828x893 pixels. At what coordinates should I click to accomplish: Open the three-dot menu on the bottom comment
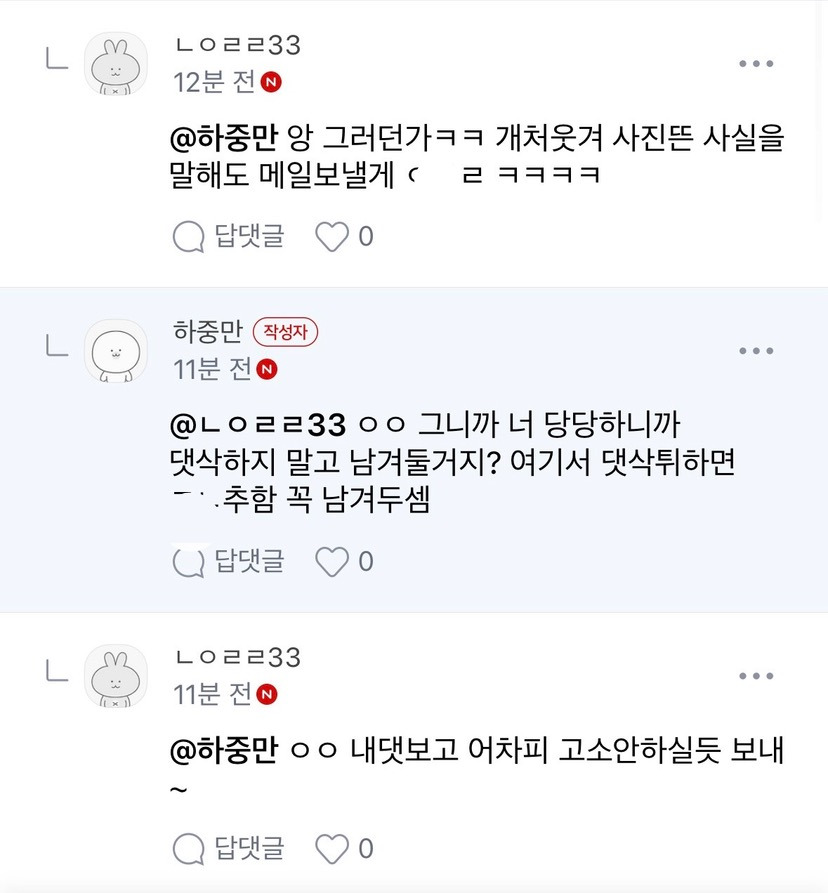click(x=757, y=675)
